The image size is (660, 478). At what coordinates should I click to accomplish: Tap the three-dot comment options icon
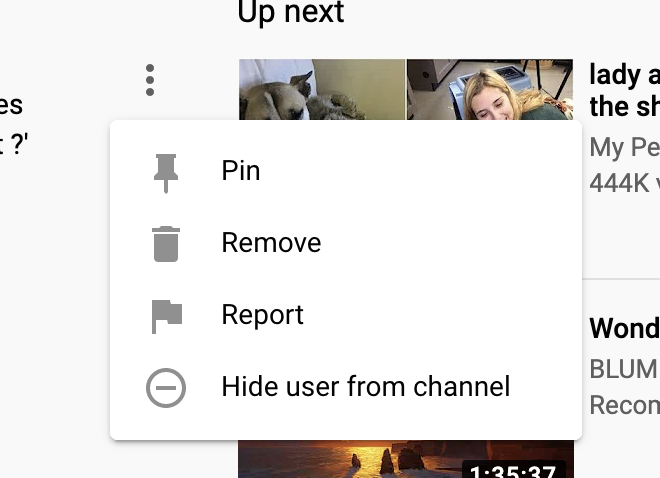[150, 80]
